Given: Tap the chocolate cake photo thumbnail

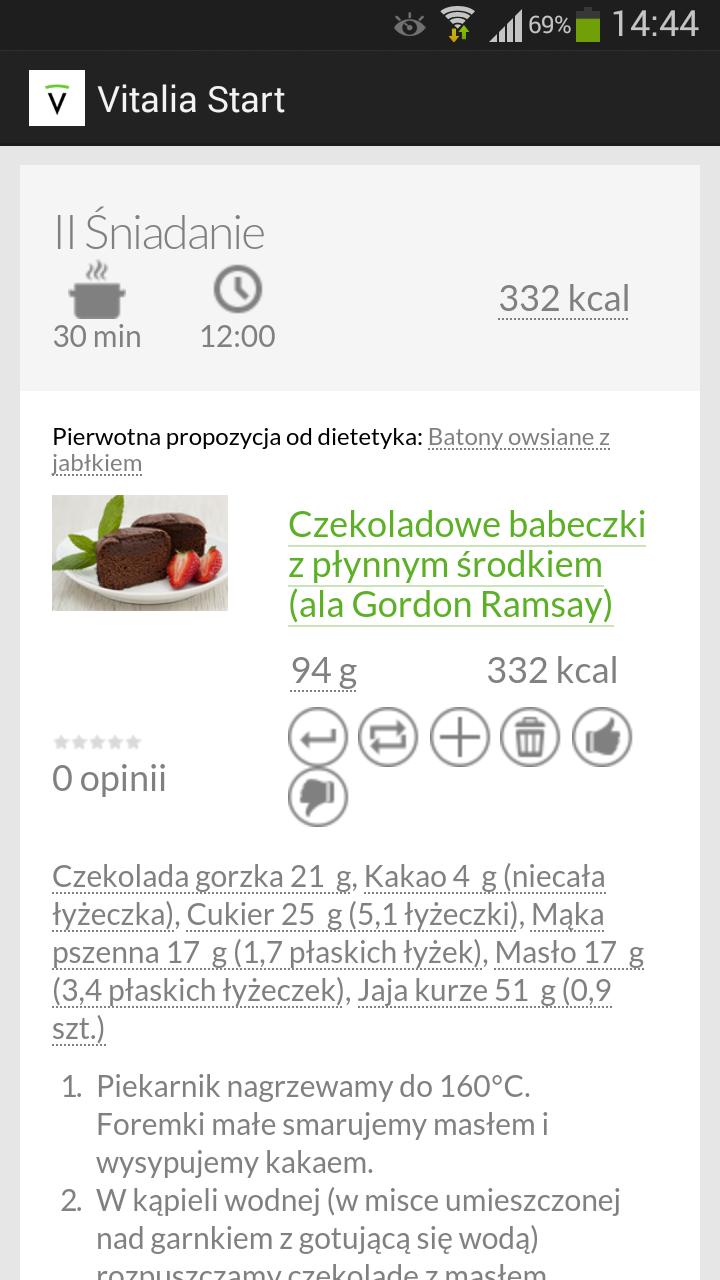Looking at the screenshot, I should click(139, 552).
